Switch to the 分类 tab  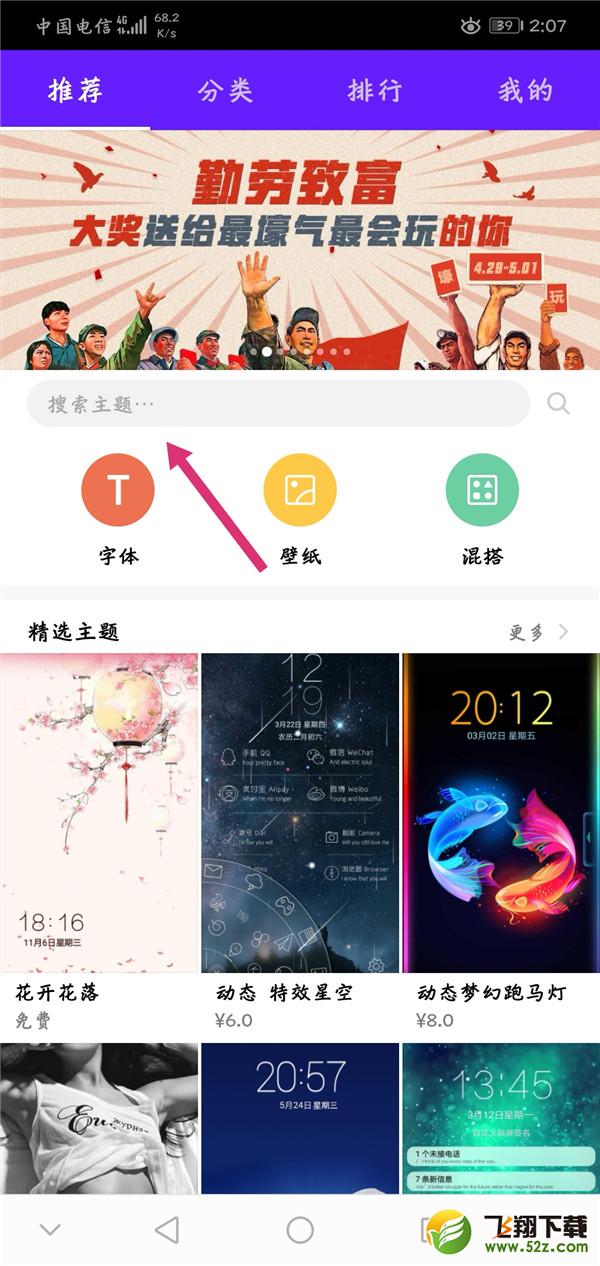tap(225, 90)
